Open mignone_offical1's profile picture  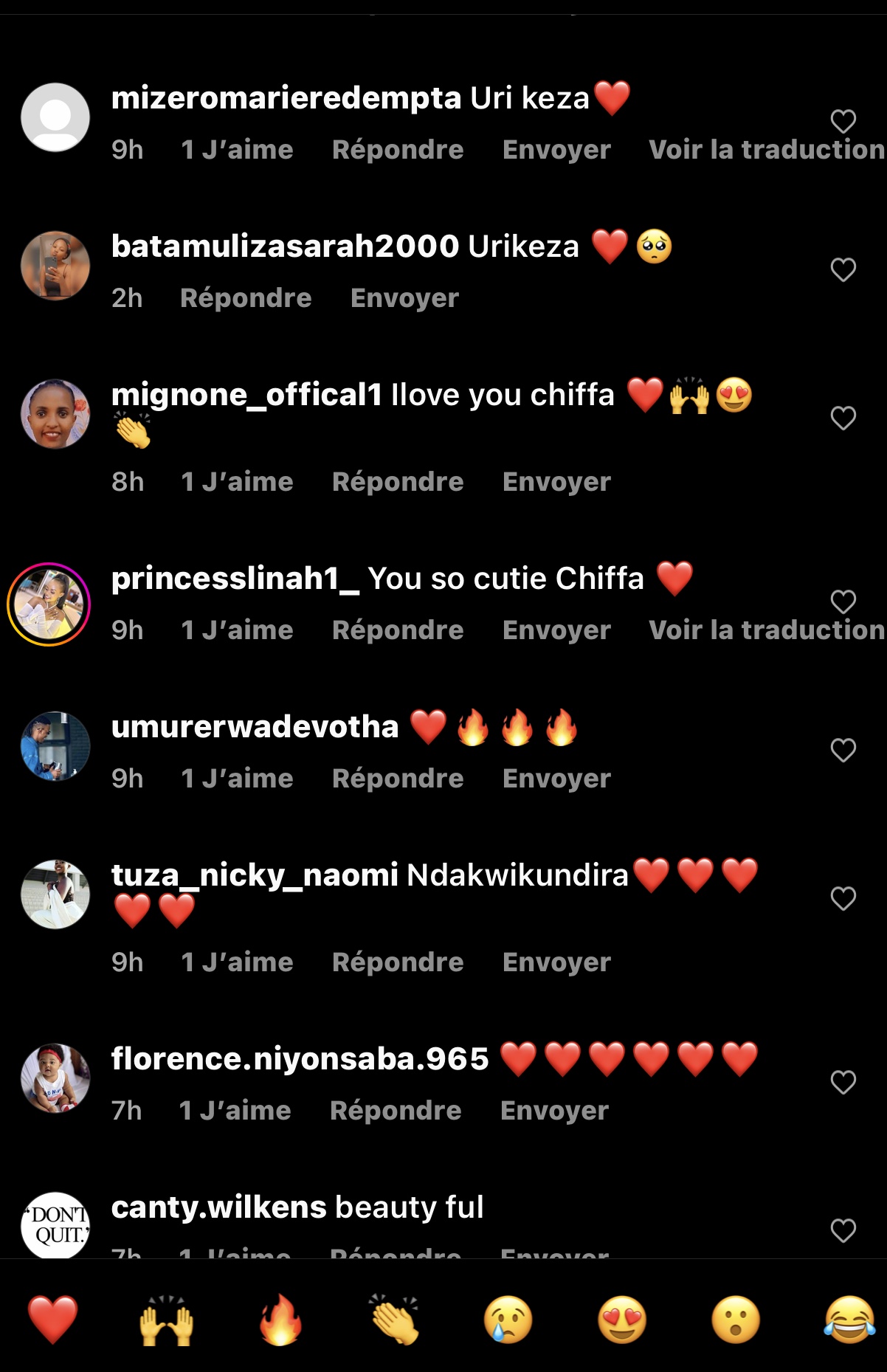[55, 414]
